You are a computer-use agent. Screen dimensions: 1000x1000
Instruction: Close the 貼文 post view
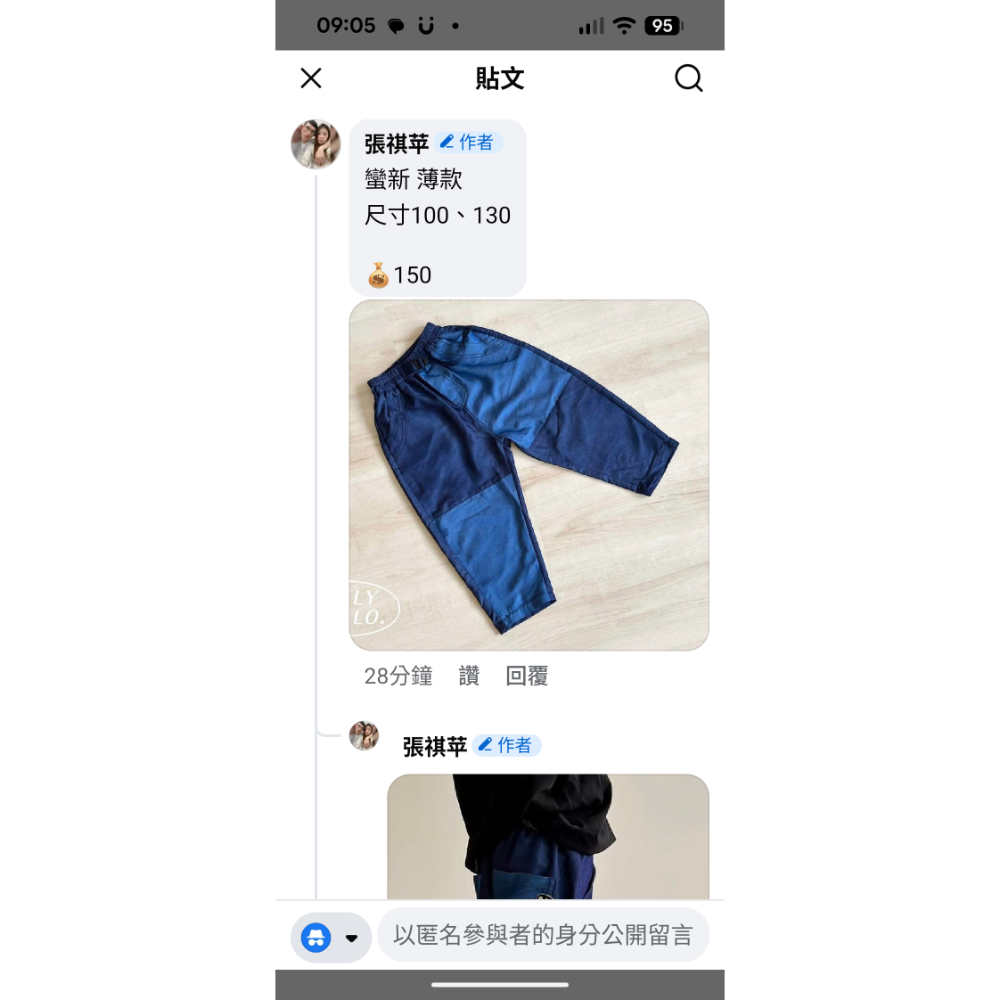coord(311,78)
